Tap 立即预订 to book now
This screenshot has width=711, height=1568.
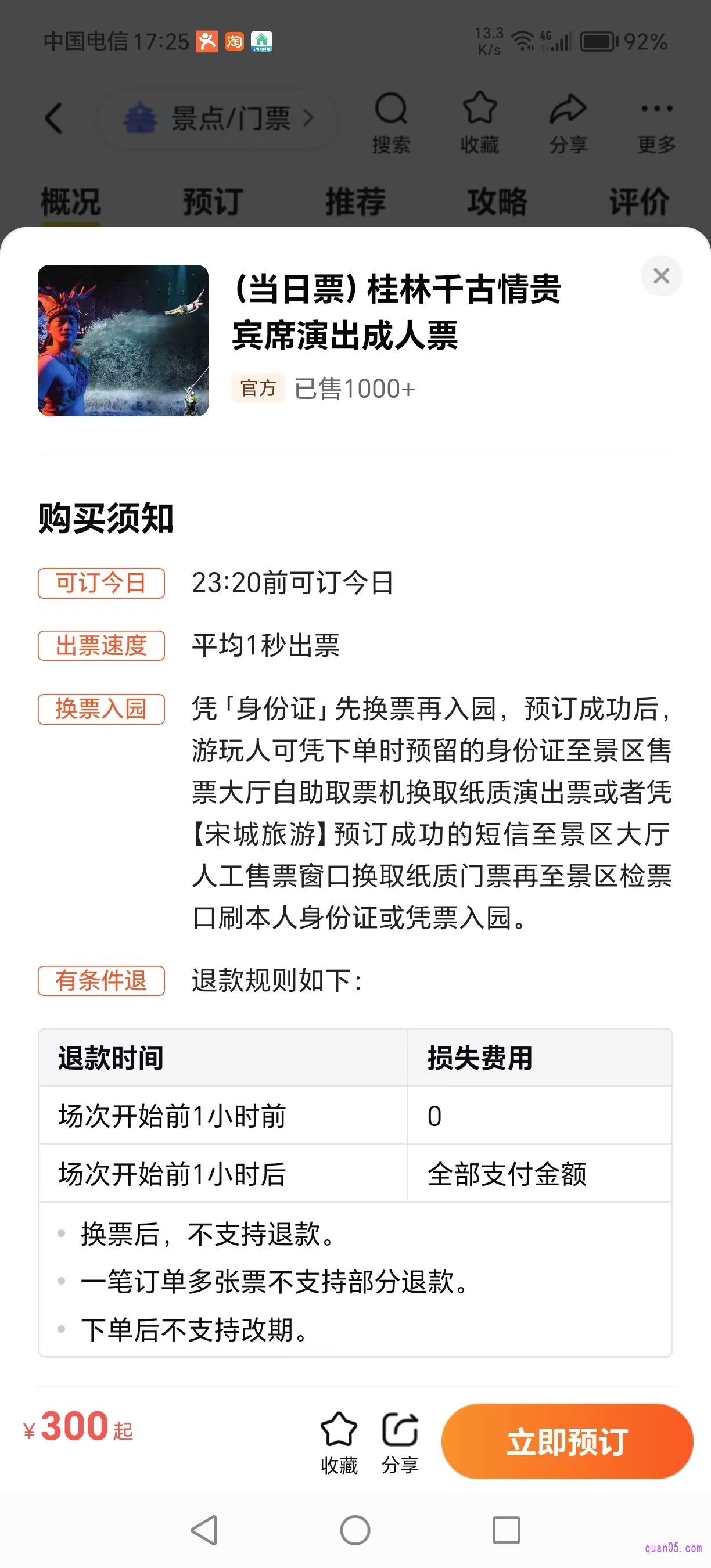point(567,1441)
